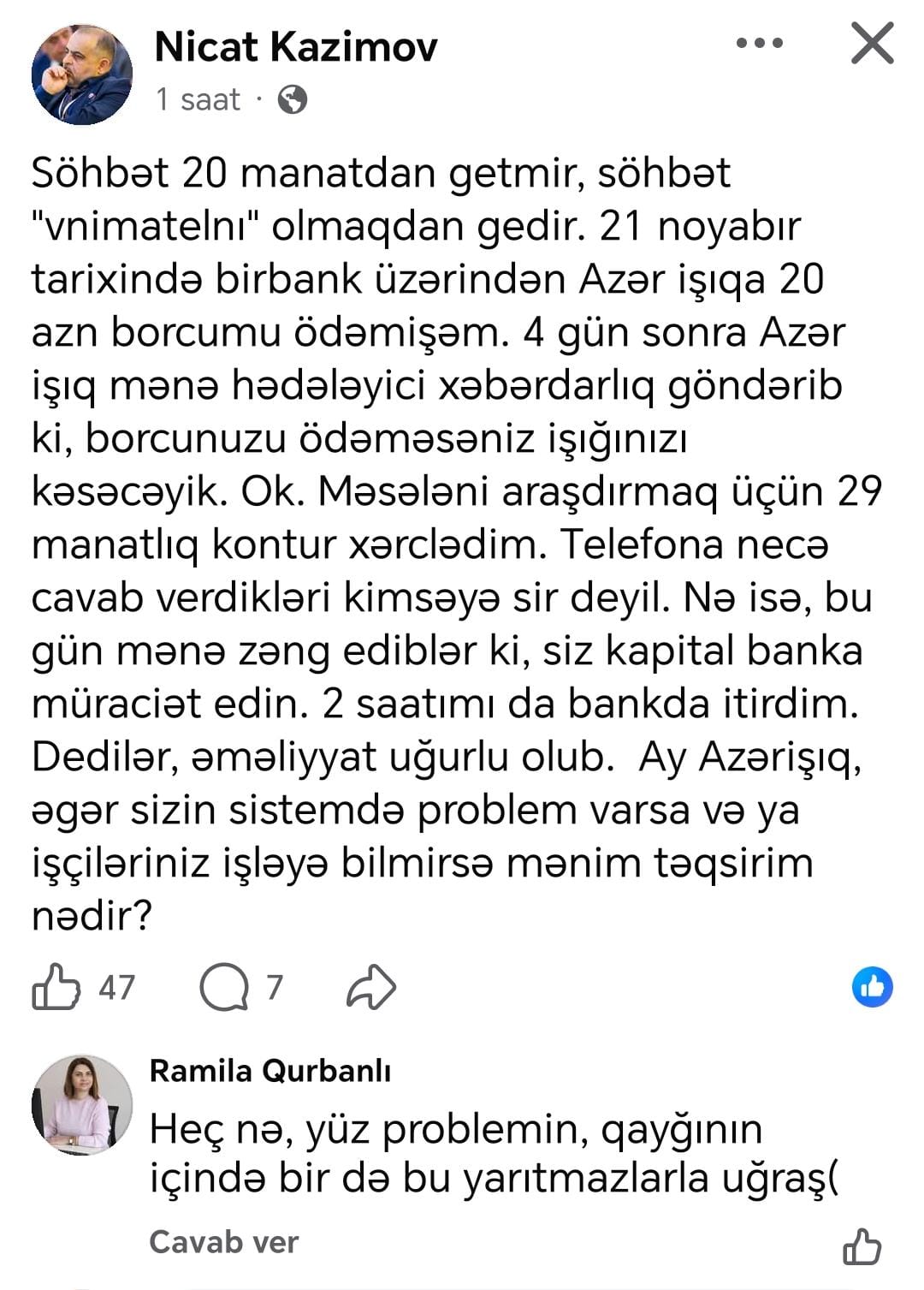924x1290 pixels.
Task: Like Nicat Kazimov's post
Action: click(x=56, y=987)
